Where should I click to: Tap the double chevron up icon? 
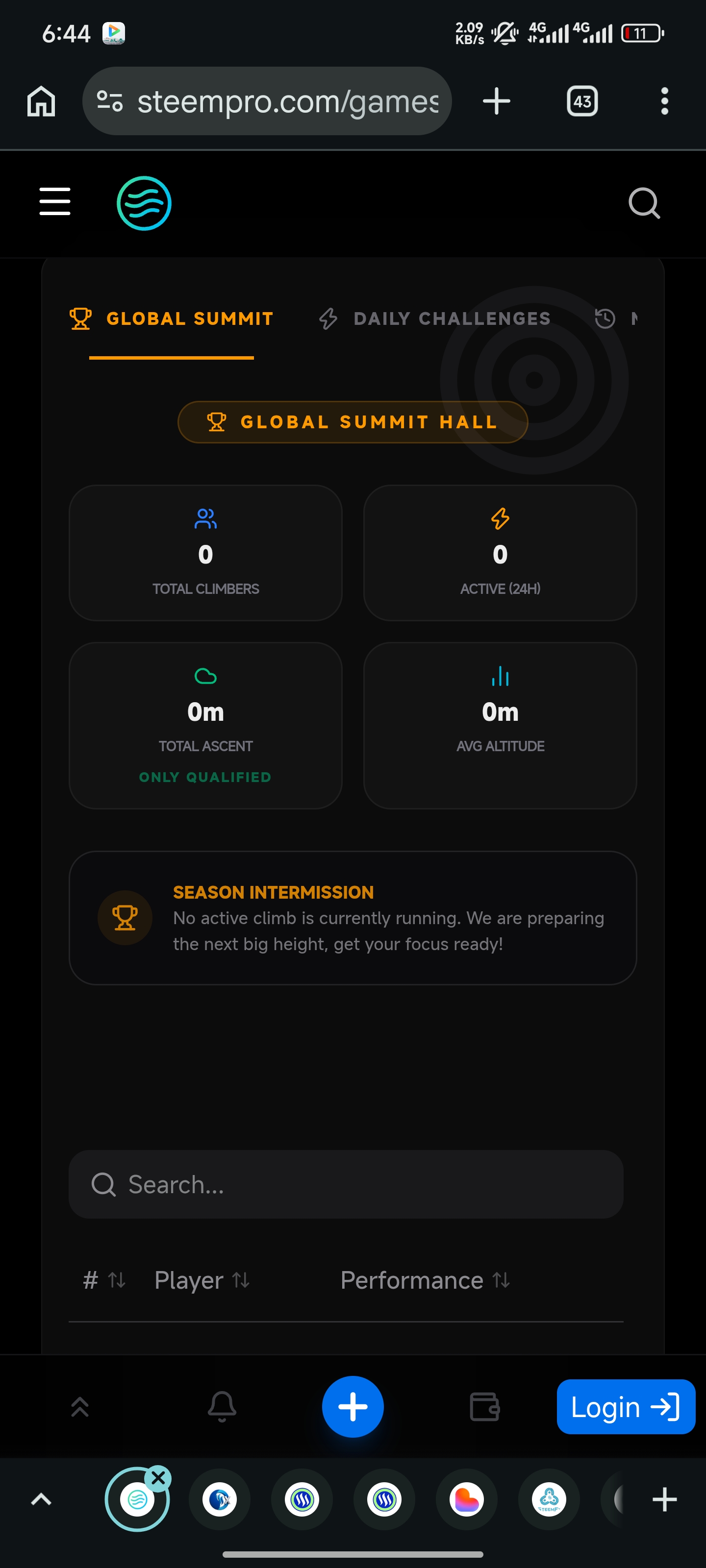(x=80, y=1407)
